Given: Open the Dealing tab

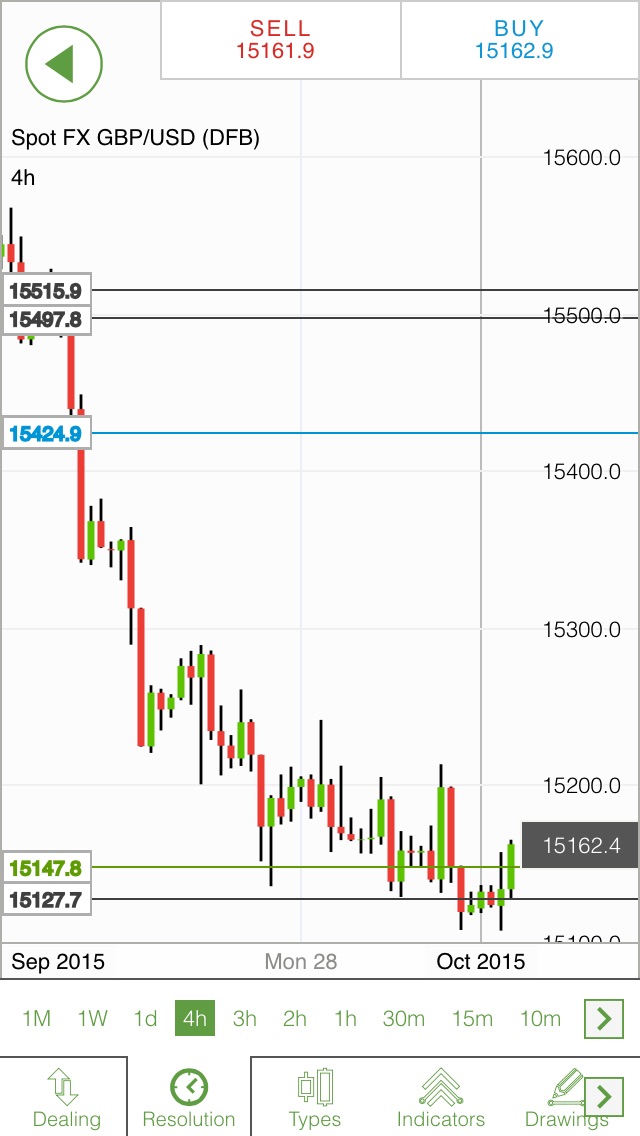Looking at the screenshot, I should pyautogui.click(x=66, y=1098).
